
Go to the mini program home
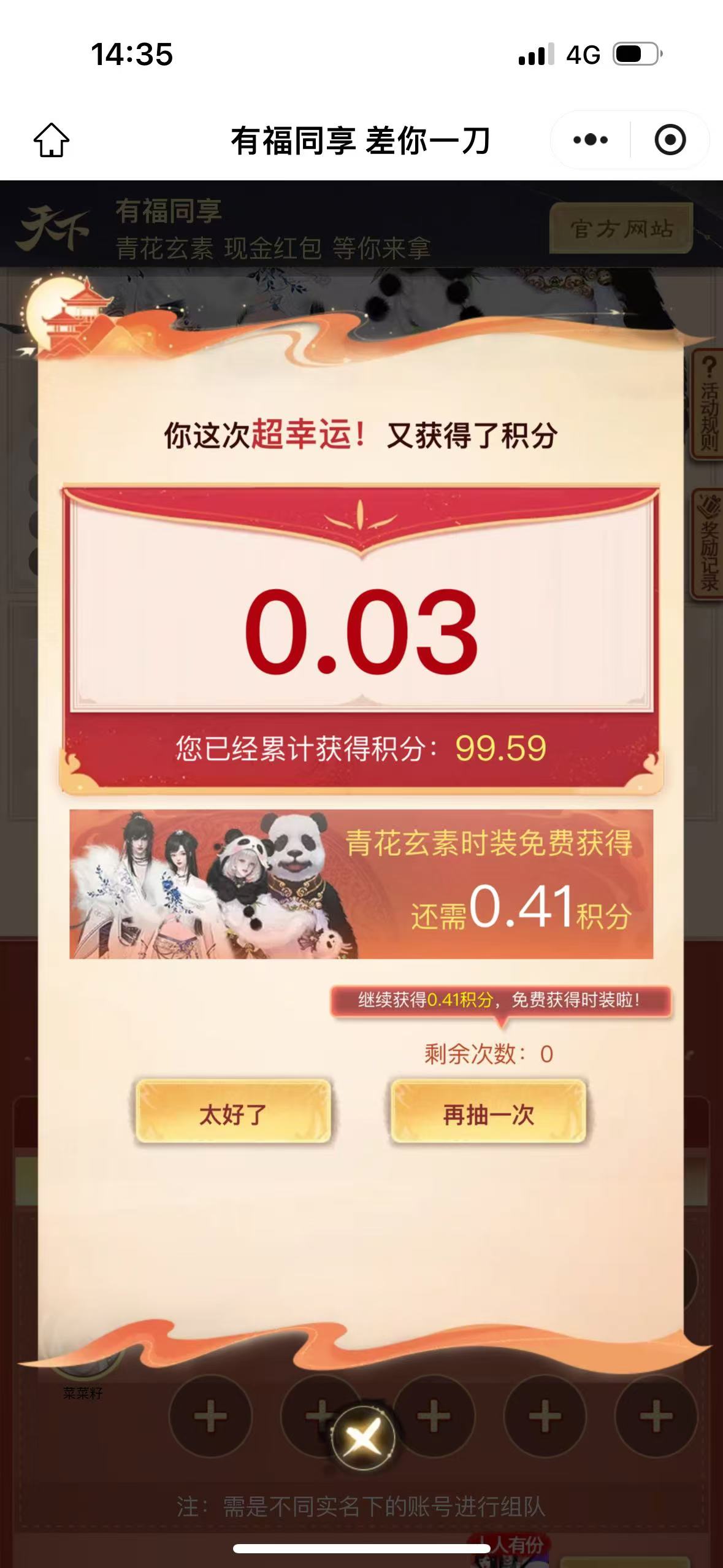[x=52, y=140]
